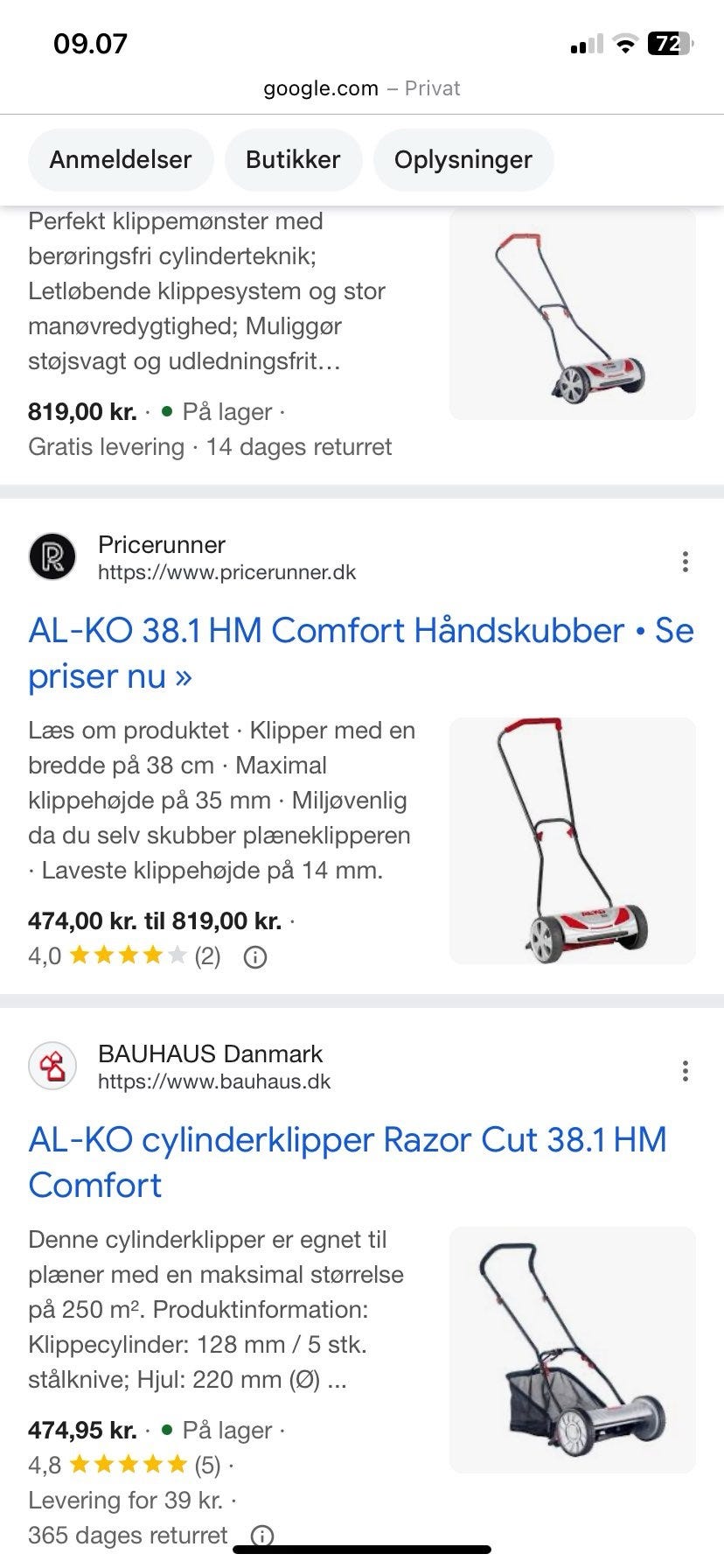This screenshot has width=724, height=1568.
Task: Open the three-dot menu on the Pricerunner result
Action: click(x=685, y=561)
